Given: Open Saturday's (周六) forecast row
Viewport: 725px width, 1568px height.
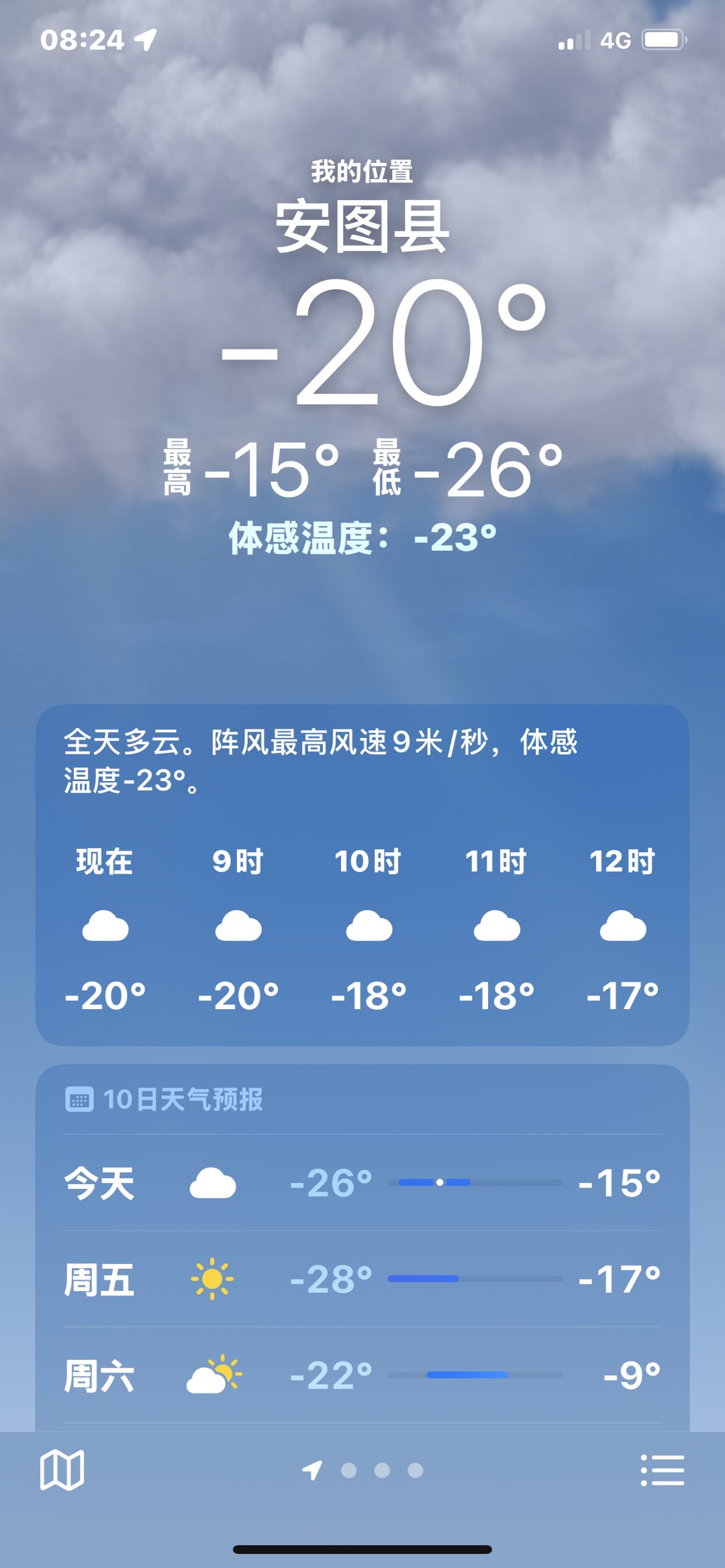Looking at the screenshot, I should tap(362, 1375).
